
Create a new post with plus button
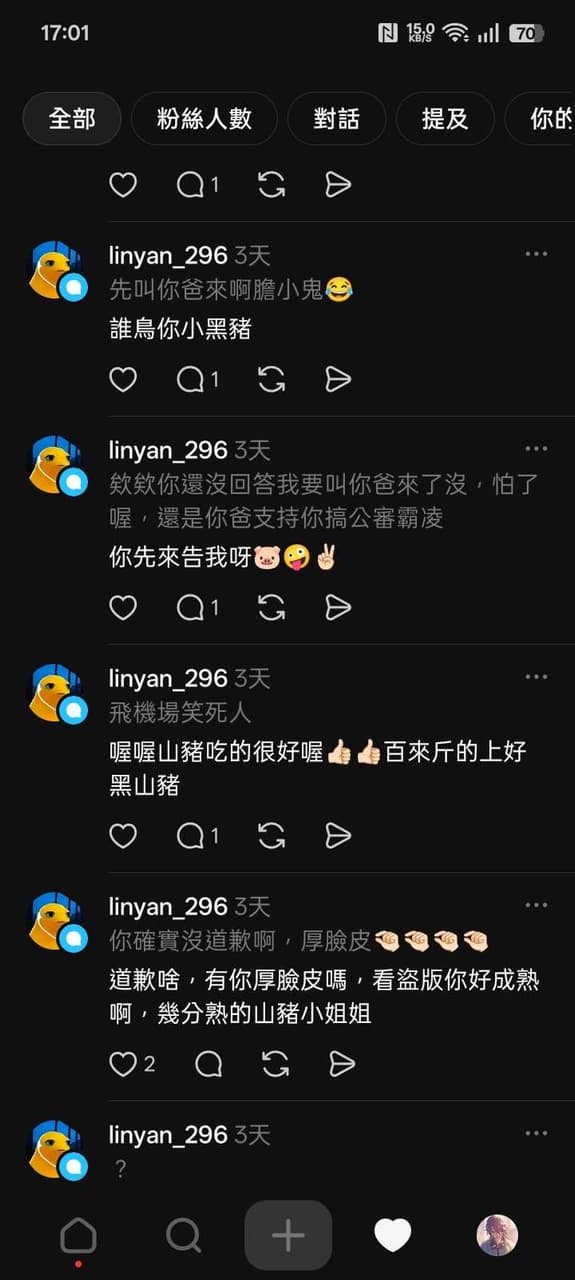tap(288, 1236)
